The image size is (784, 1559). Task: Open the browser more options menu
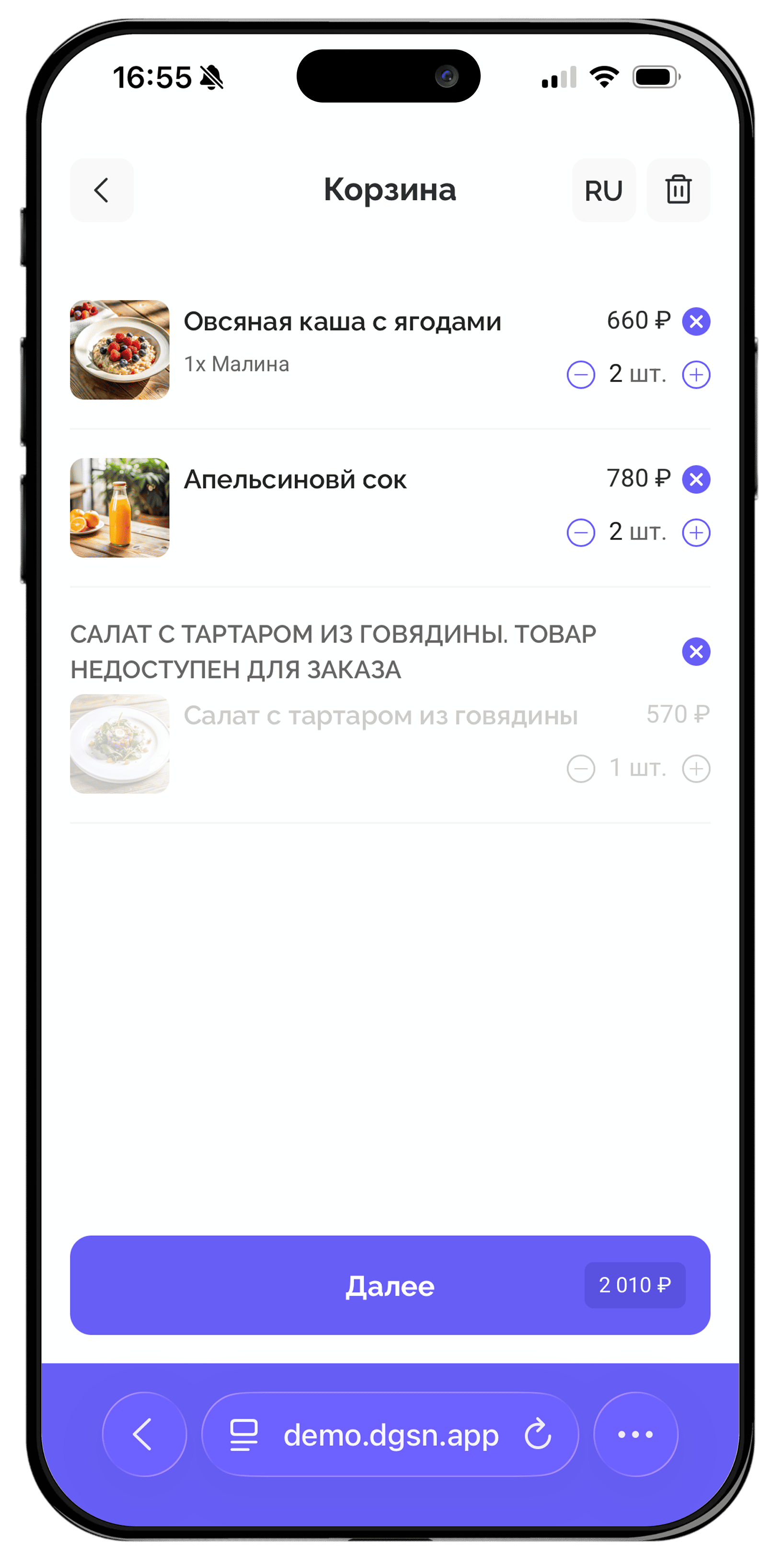click(x=635, y=1434)
